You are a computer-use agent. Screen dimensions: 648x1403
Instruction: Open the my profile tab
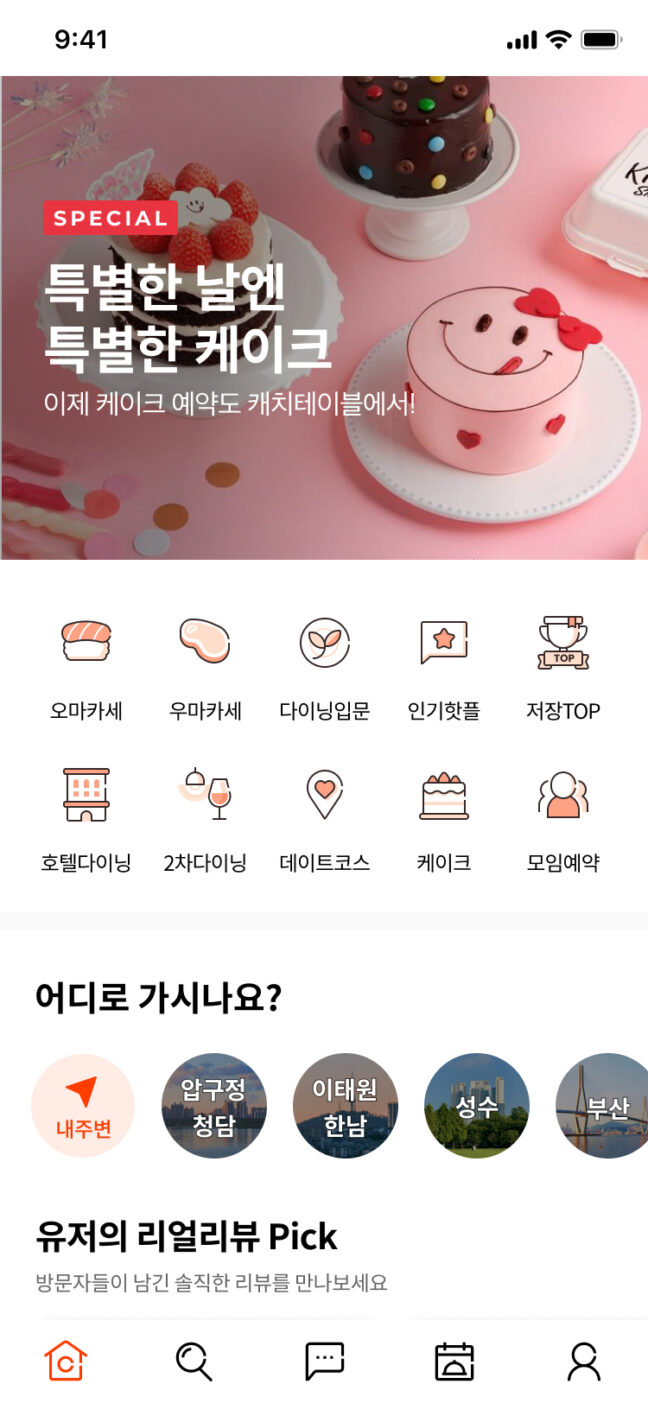tap(584, 1362)
